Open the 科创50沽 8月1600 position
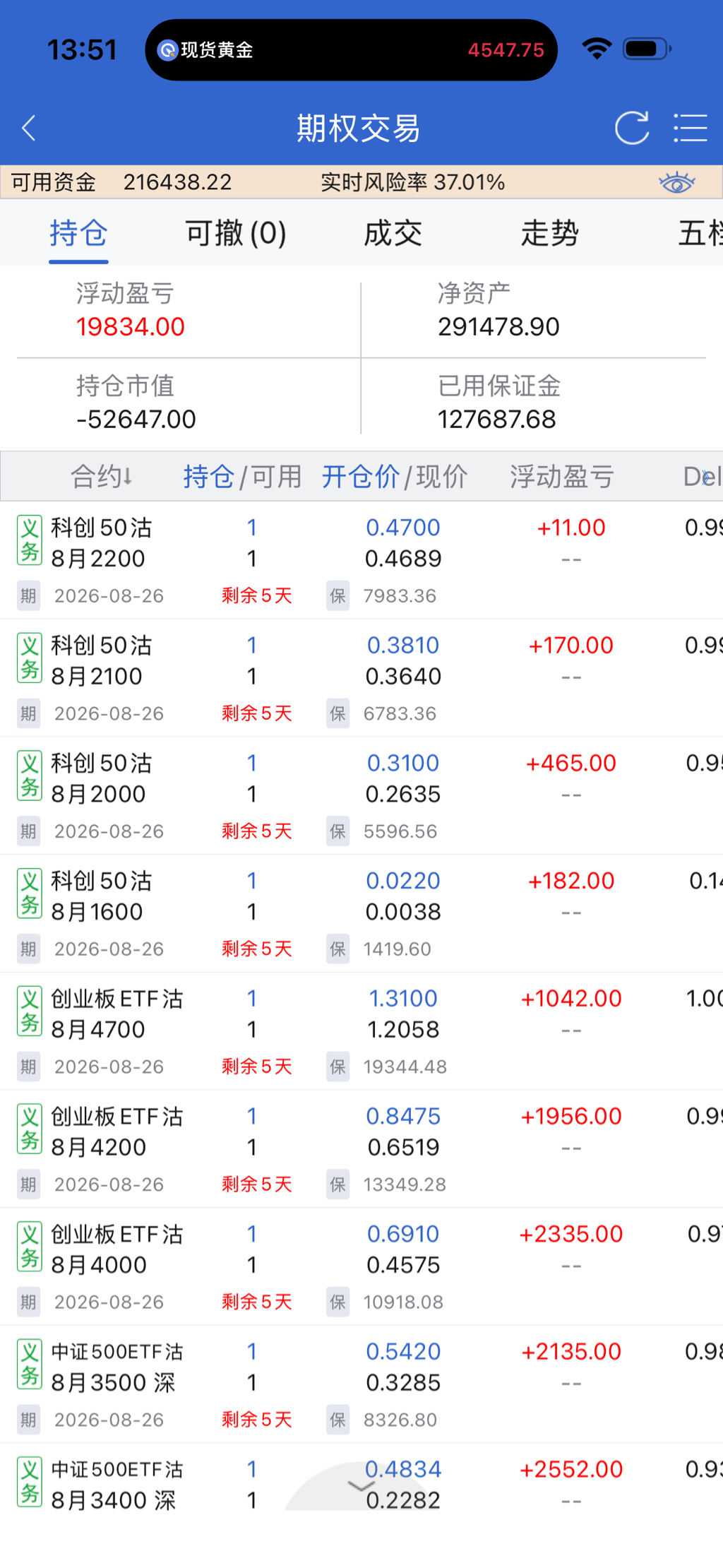 pos(361,913)
